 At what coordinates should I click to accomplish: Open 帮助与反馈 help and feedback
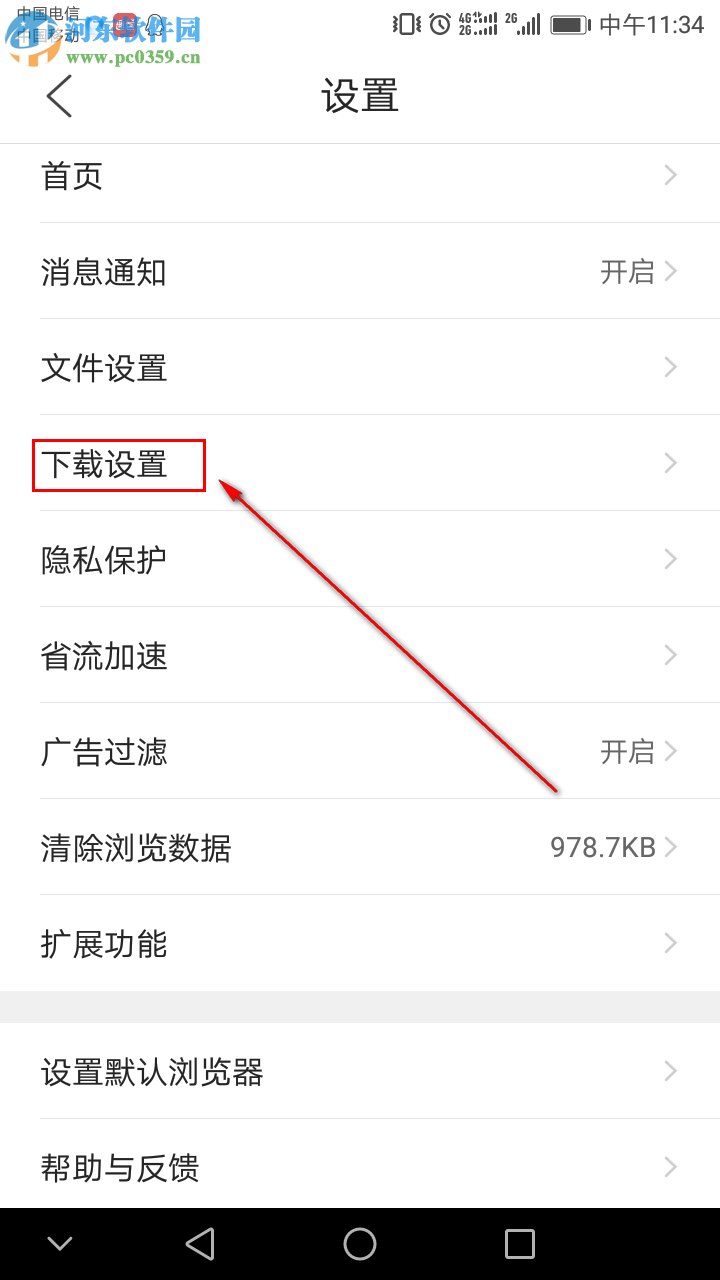pos(360,1167)
